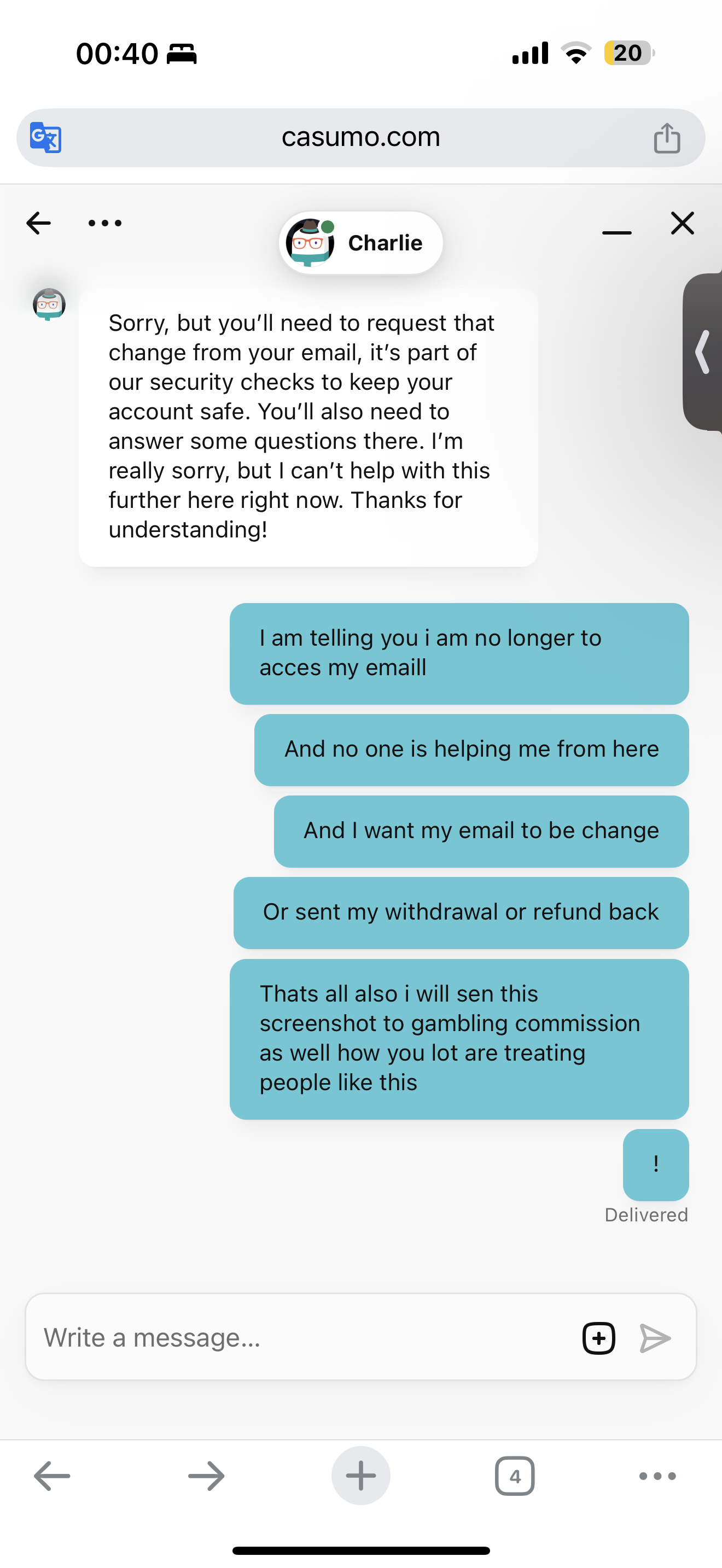Viewport: 722px width, 1568px height.
Task: Translate the page with the translate icon
Action: [46, 138]
